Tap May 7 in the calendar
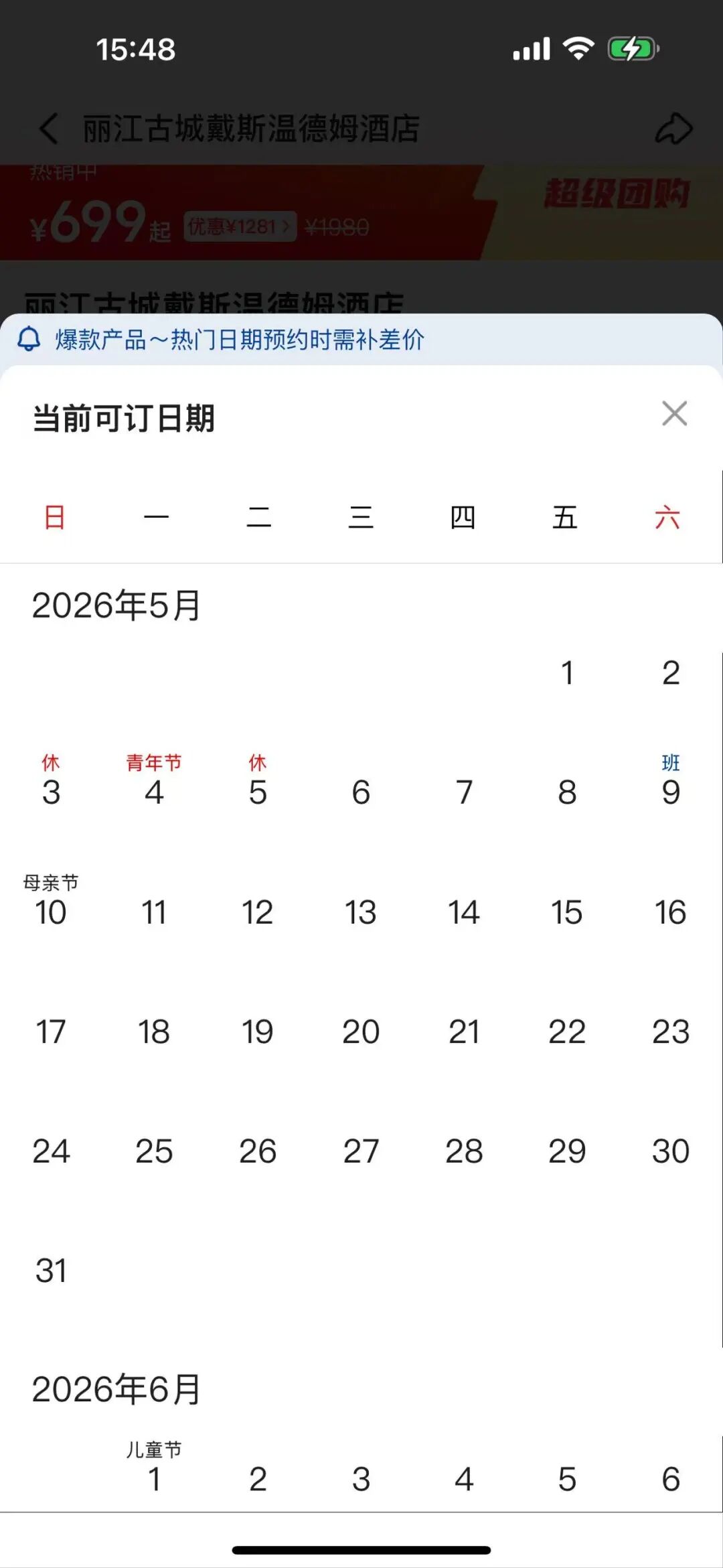 [x=464, y=792]
